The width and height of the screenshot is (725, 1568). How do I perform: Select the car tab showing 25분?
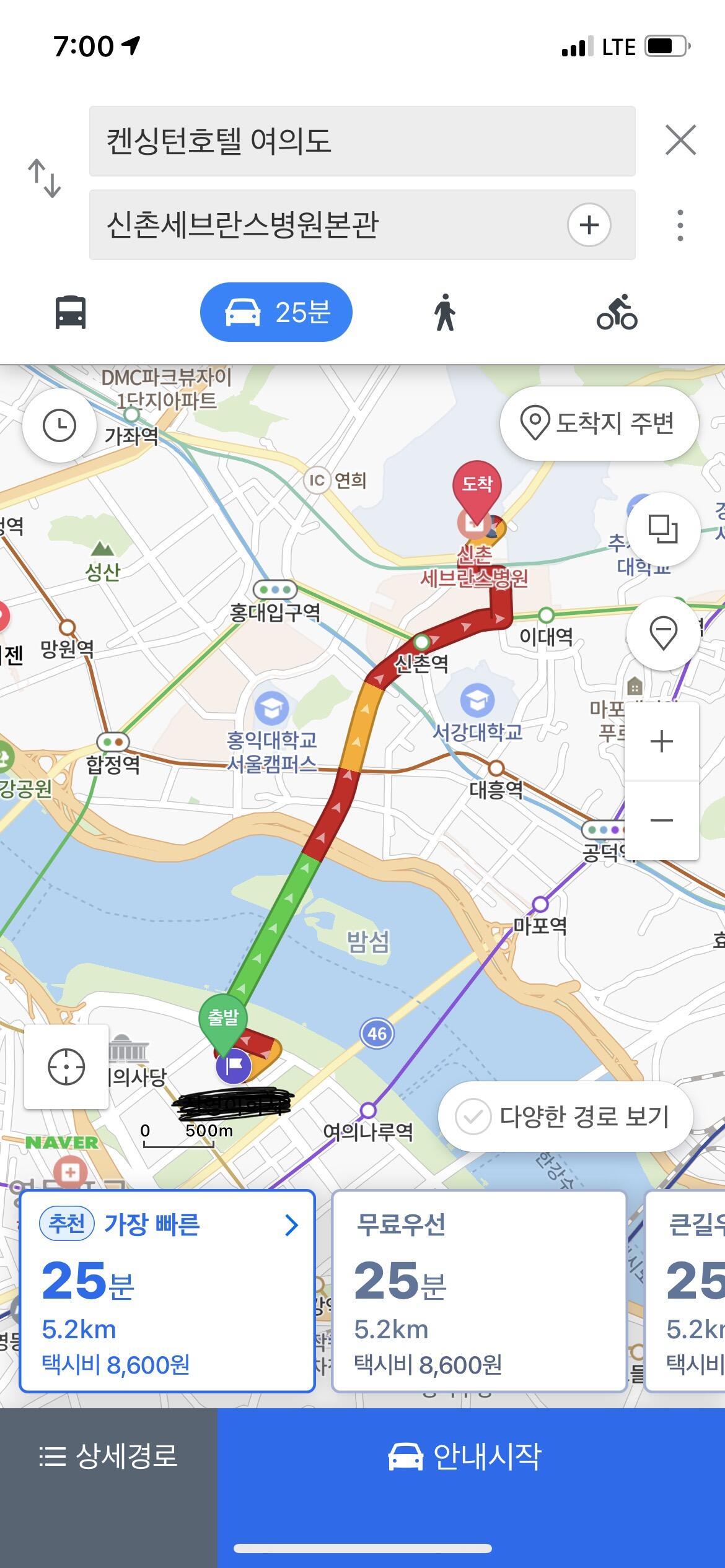point(276,312)
